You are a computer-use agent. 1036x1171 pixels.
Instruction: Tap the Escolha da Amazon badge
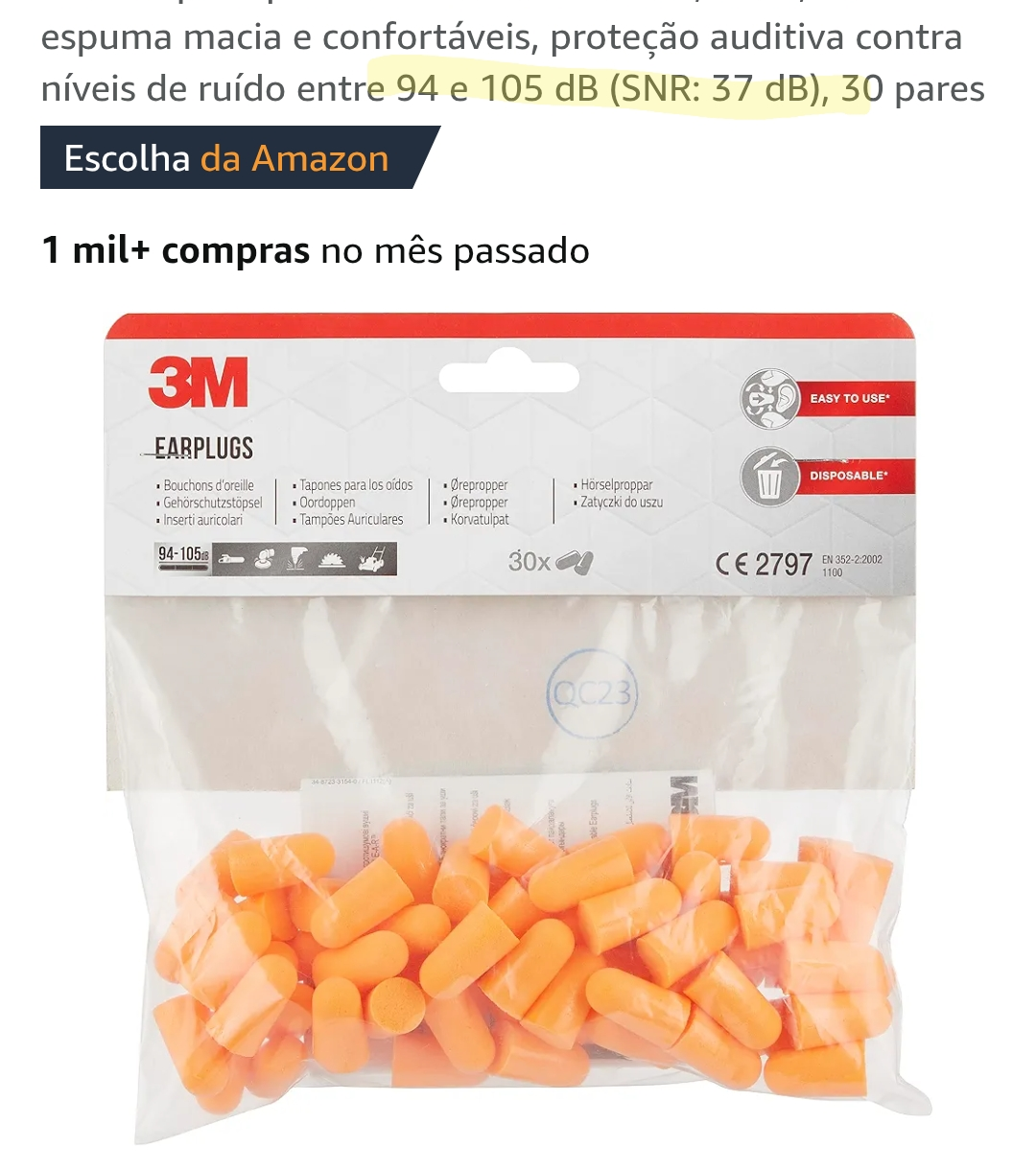[227, 158]
